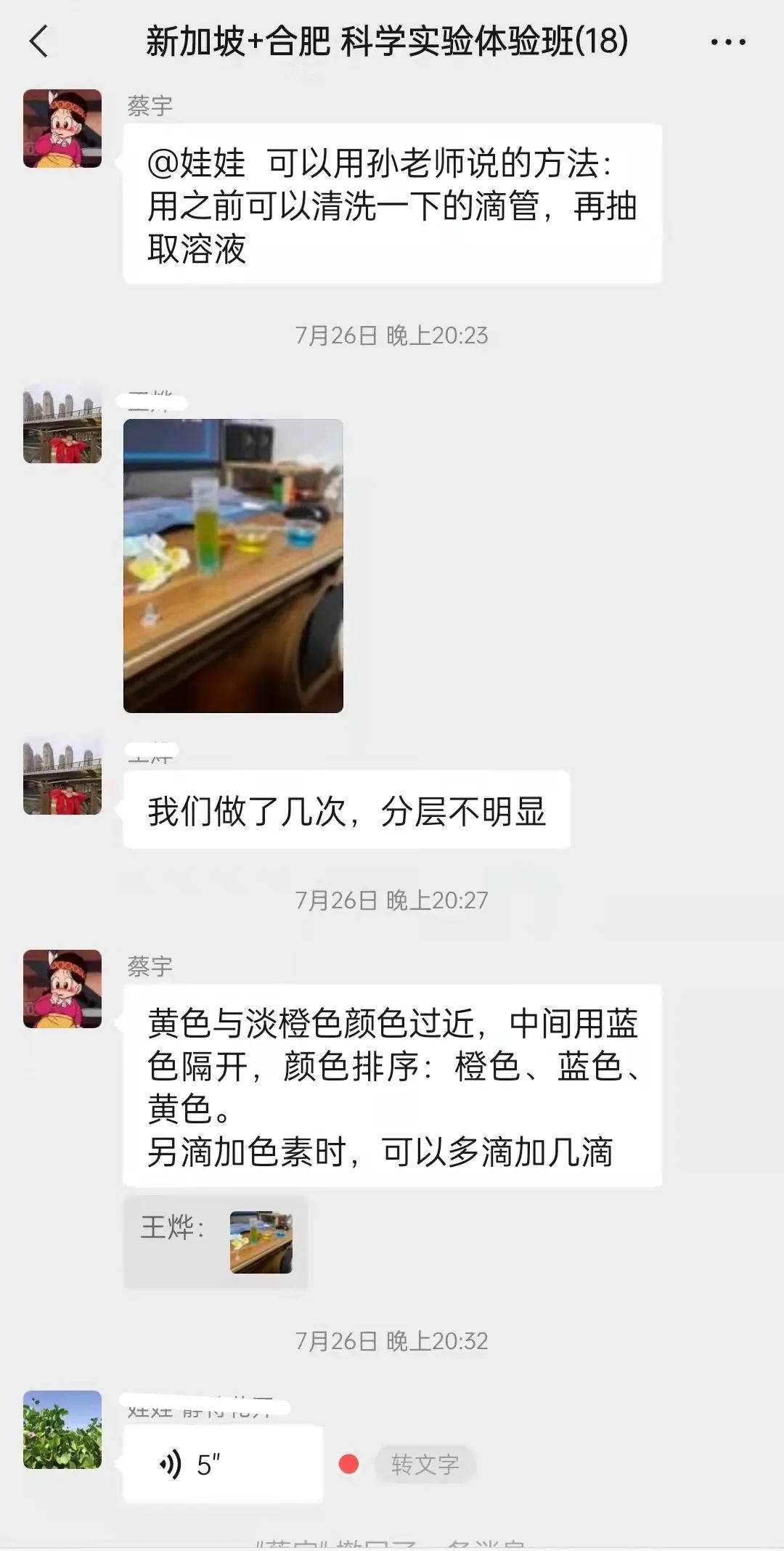Go back from the group chat

pos(38,41)
